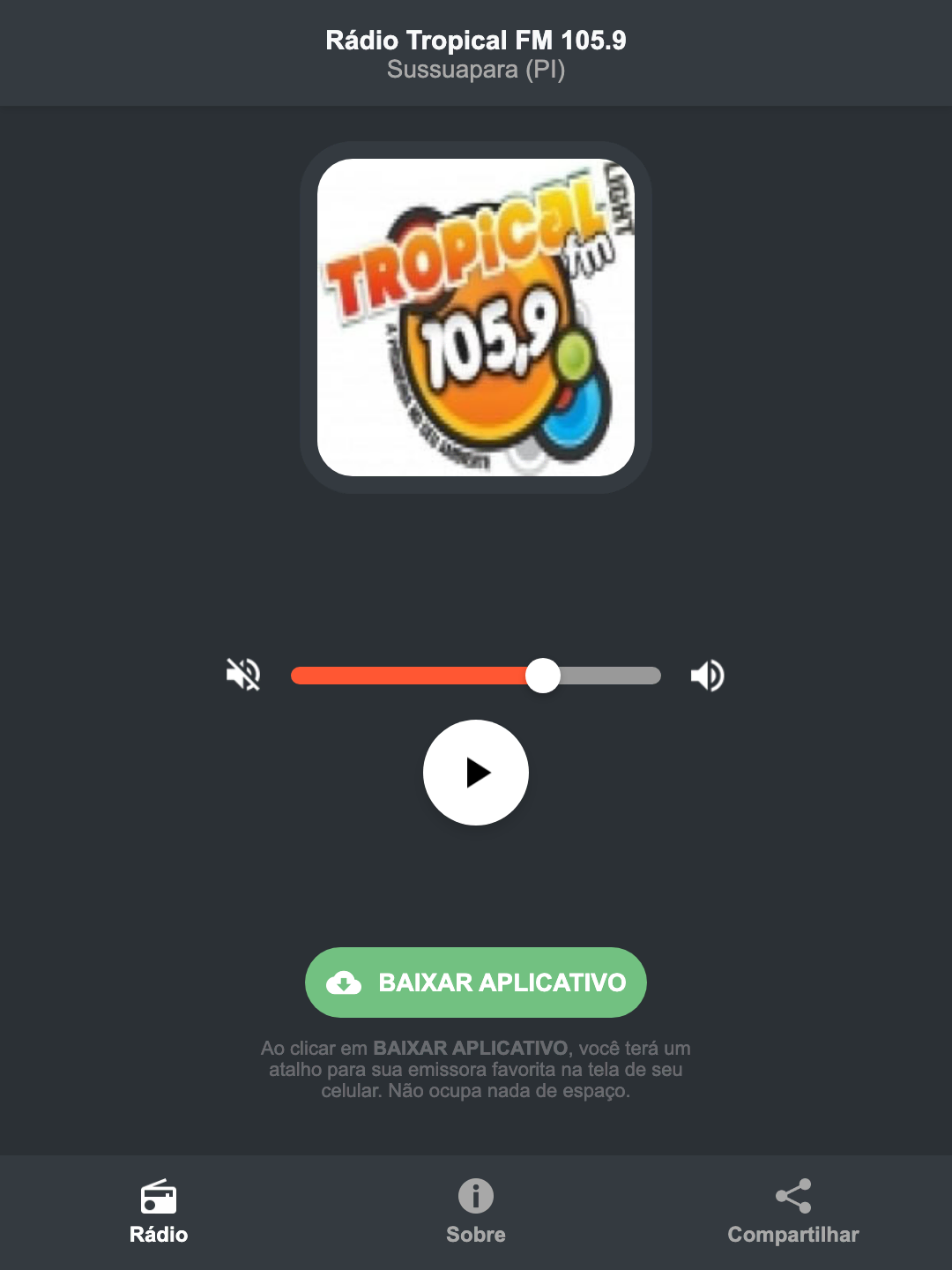Click the info icon above Sobre
952x1270 pixels.
click(x=475, y=1198)
